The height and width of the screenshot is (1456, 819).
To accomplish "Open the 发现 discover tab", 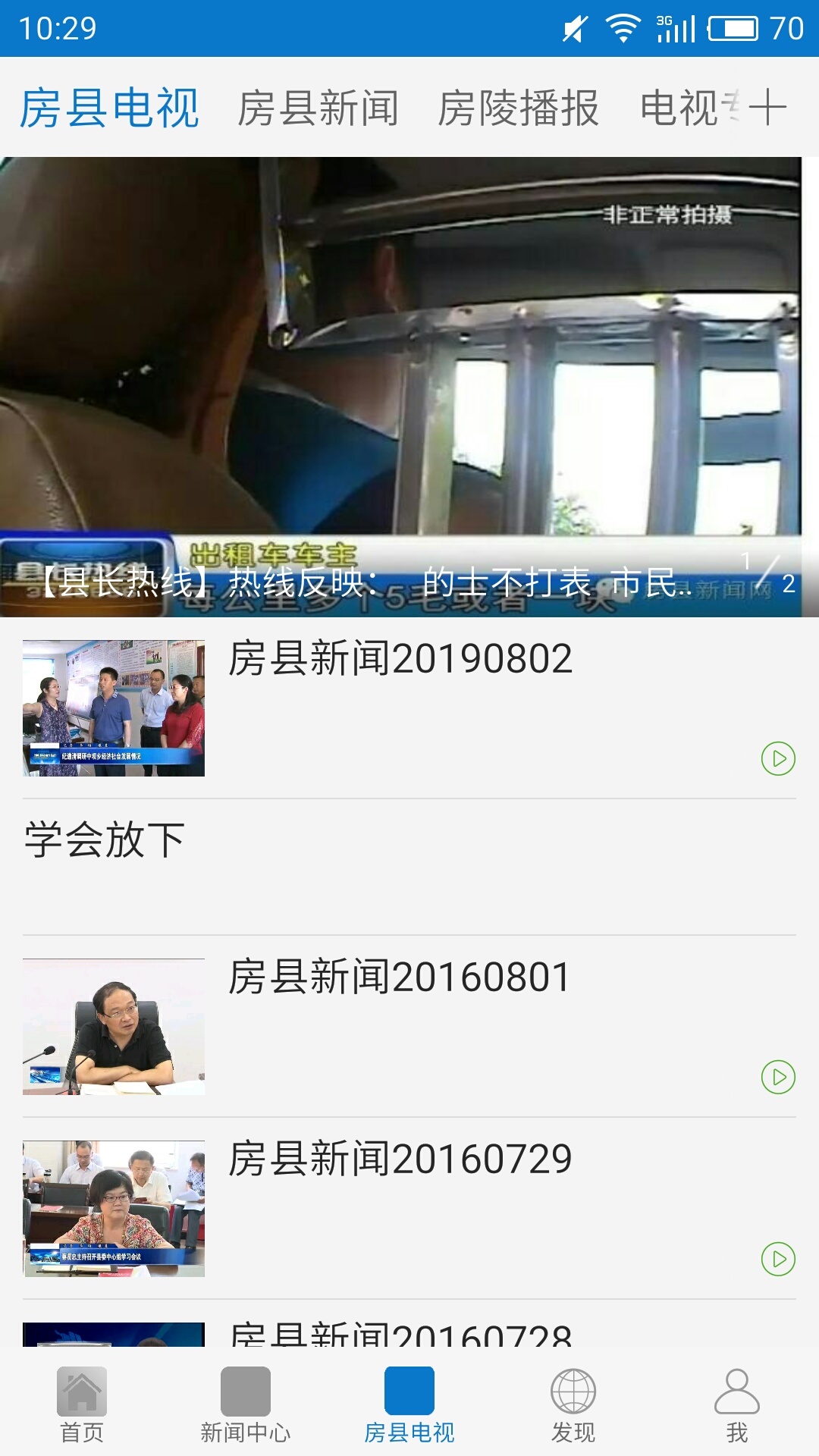I will pyautogui.click(x=573, y=1404).
